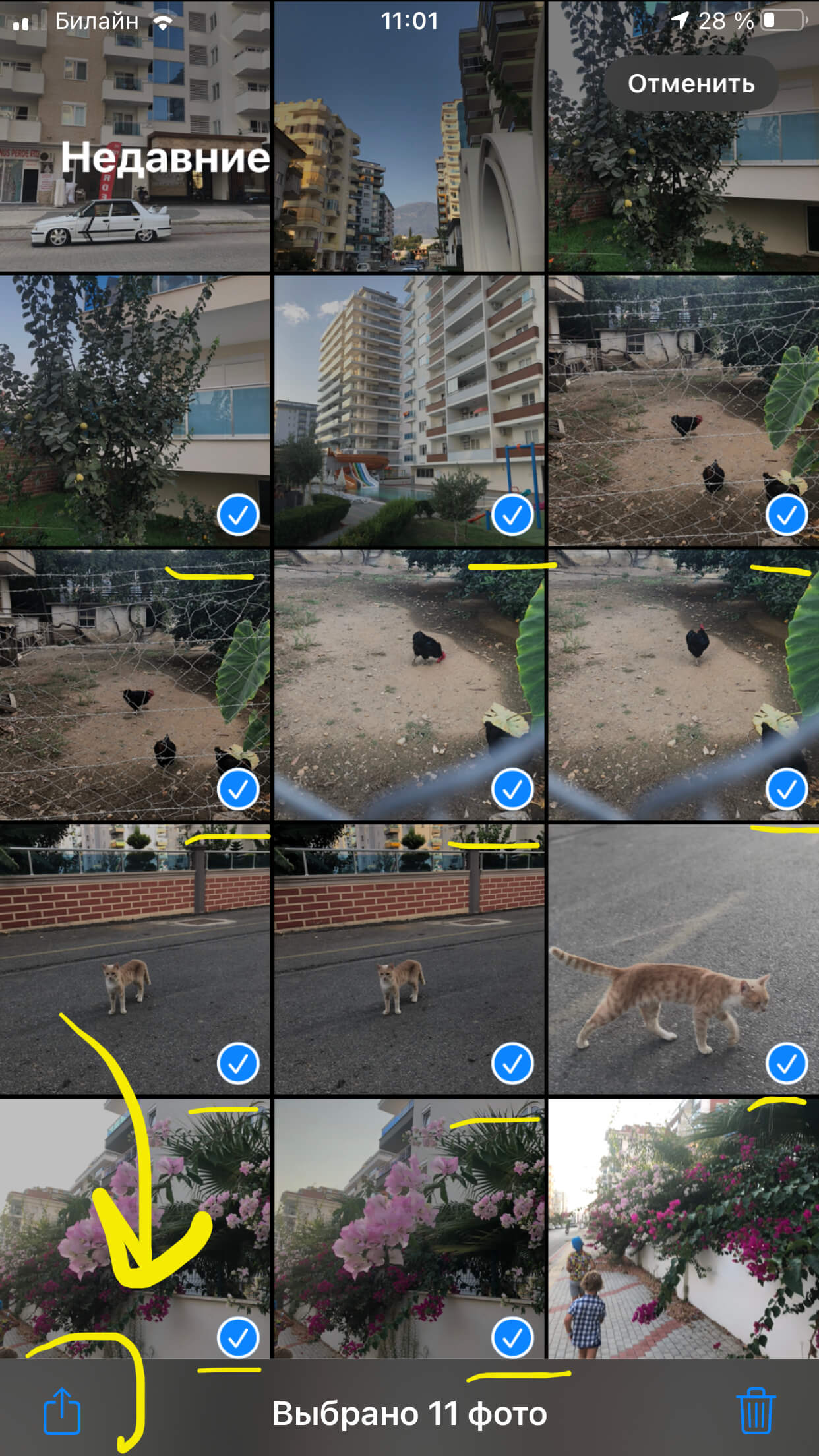This screenshot has height=1456, width=819.
Task: Deselect the chicken pecking the ground photo
Action: tap(409, 686)
